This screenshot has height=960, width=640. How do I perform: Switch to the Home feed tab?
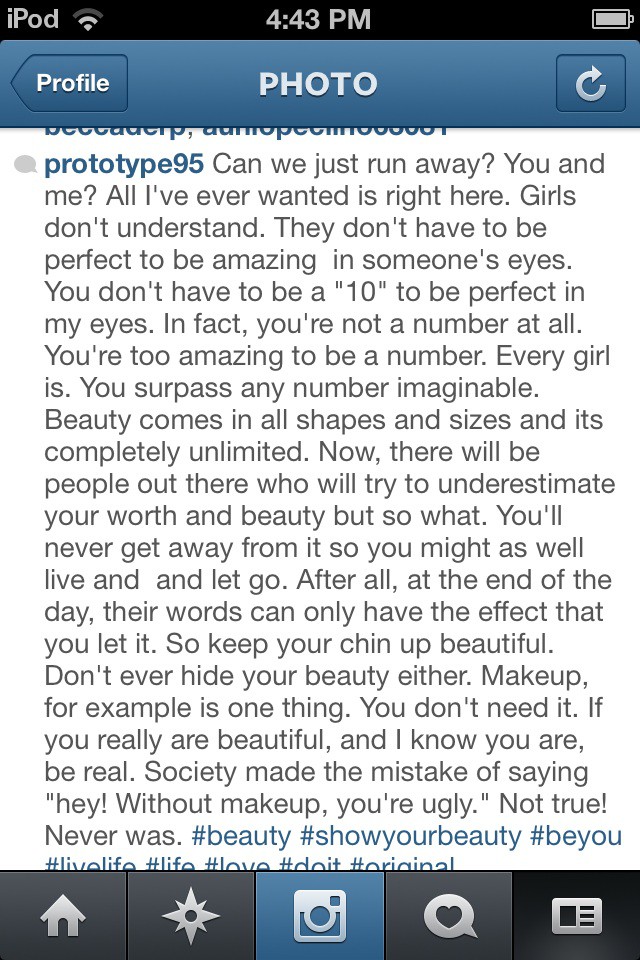tap(63, 915)
